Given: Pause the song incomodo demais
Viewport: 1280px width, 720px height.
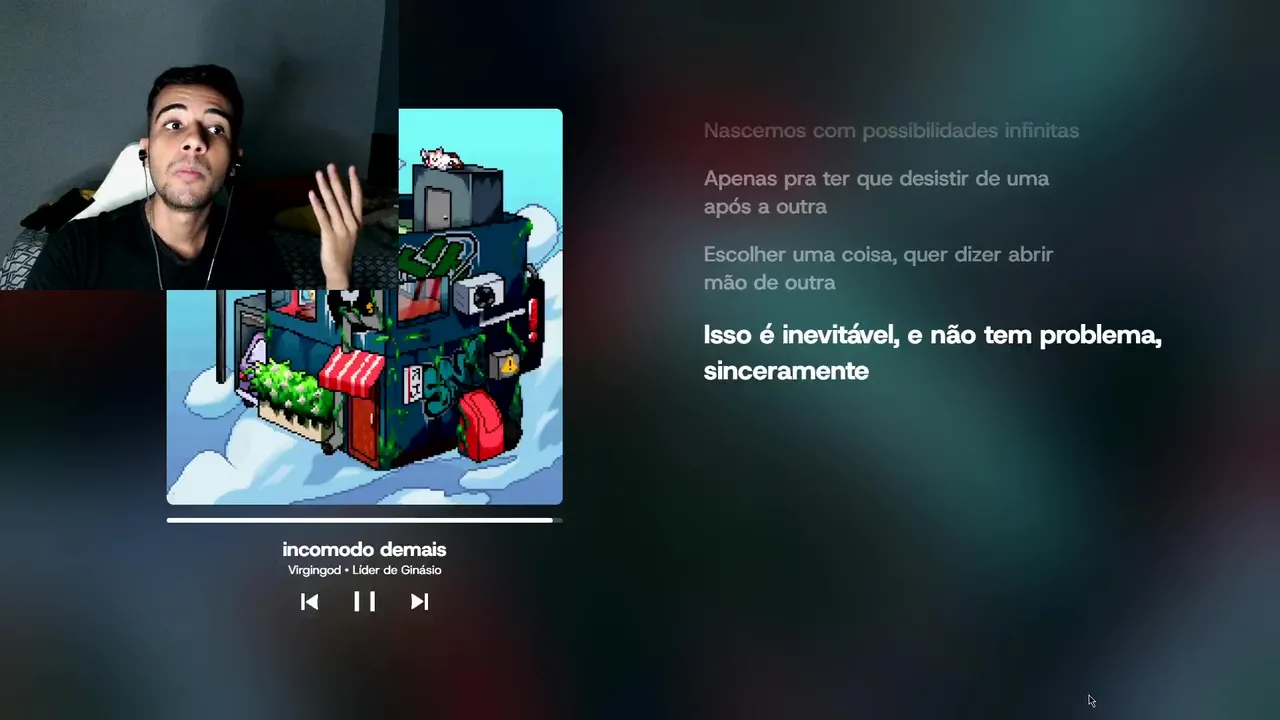Looking at the screenshot, I should (x=364, y=601).
